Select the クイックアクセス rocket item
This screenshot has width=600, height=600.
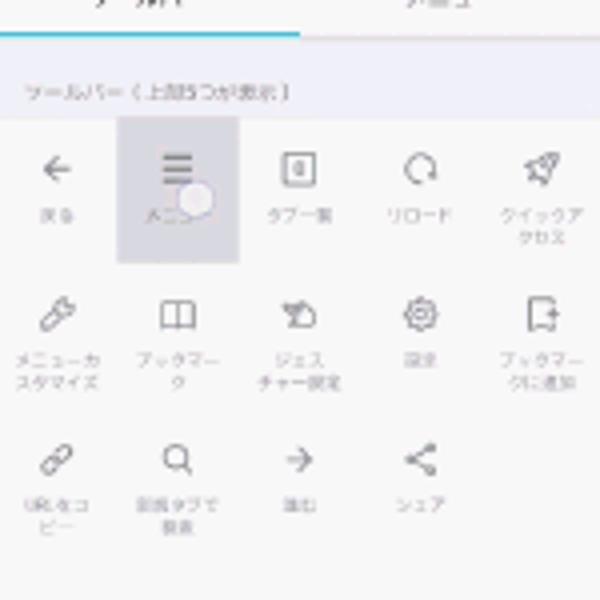pyautogui.click(x=541, y=195)
